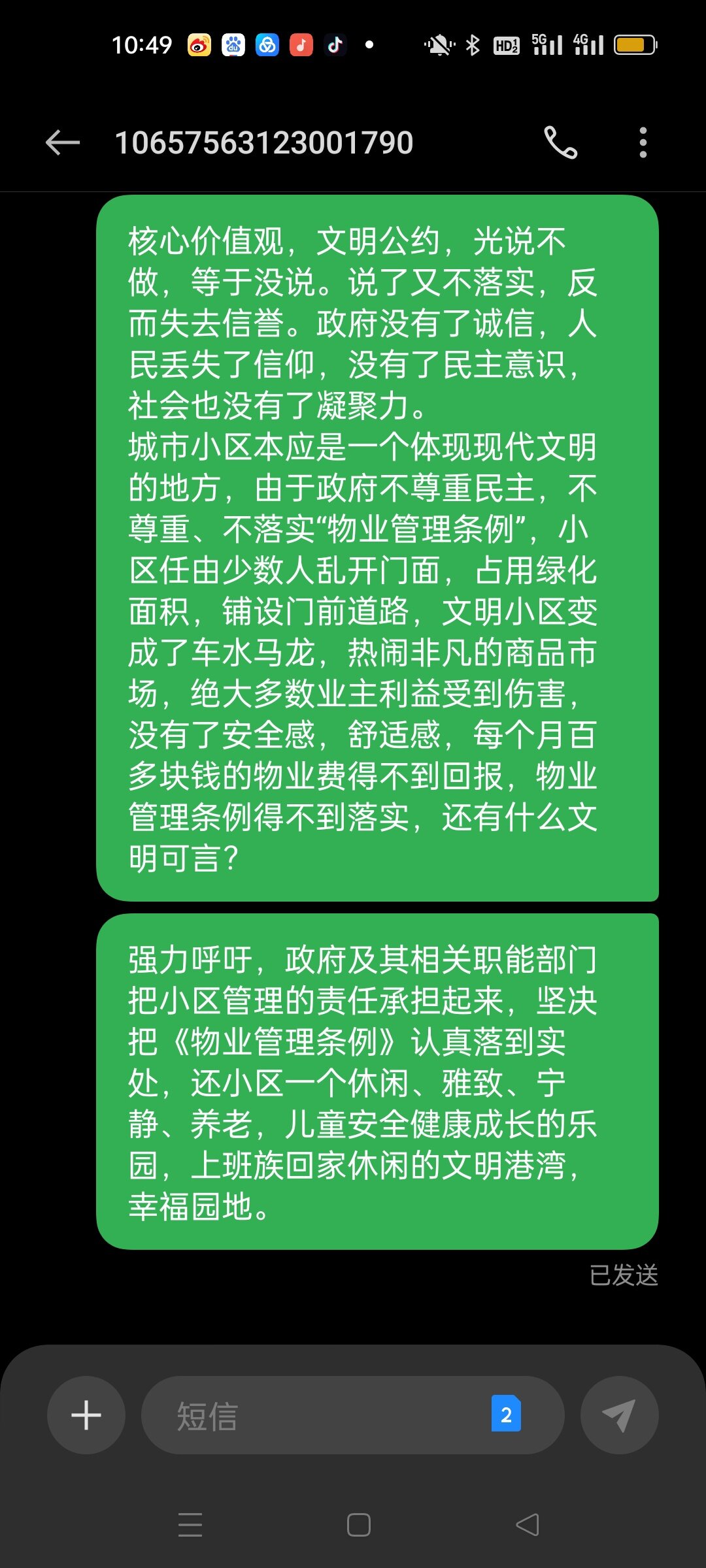Open the three-dot overflow menu
This screenshot has width=706, height=1568.
tap(643, 142)
